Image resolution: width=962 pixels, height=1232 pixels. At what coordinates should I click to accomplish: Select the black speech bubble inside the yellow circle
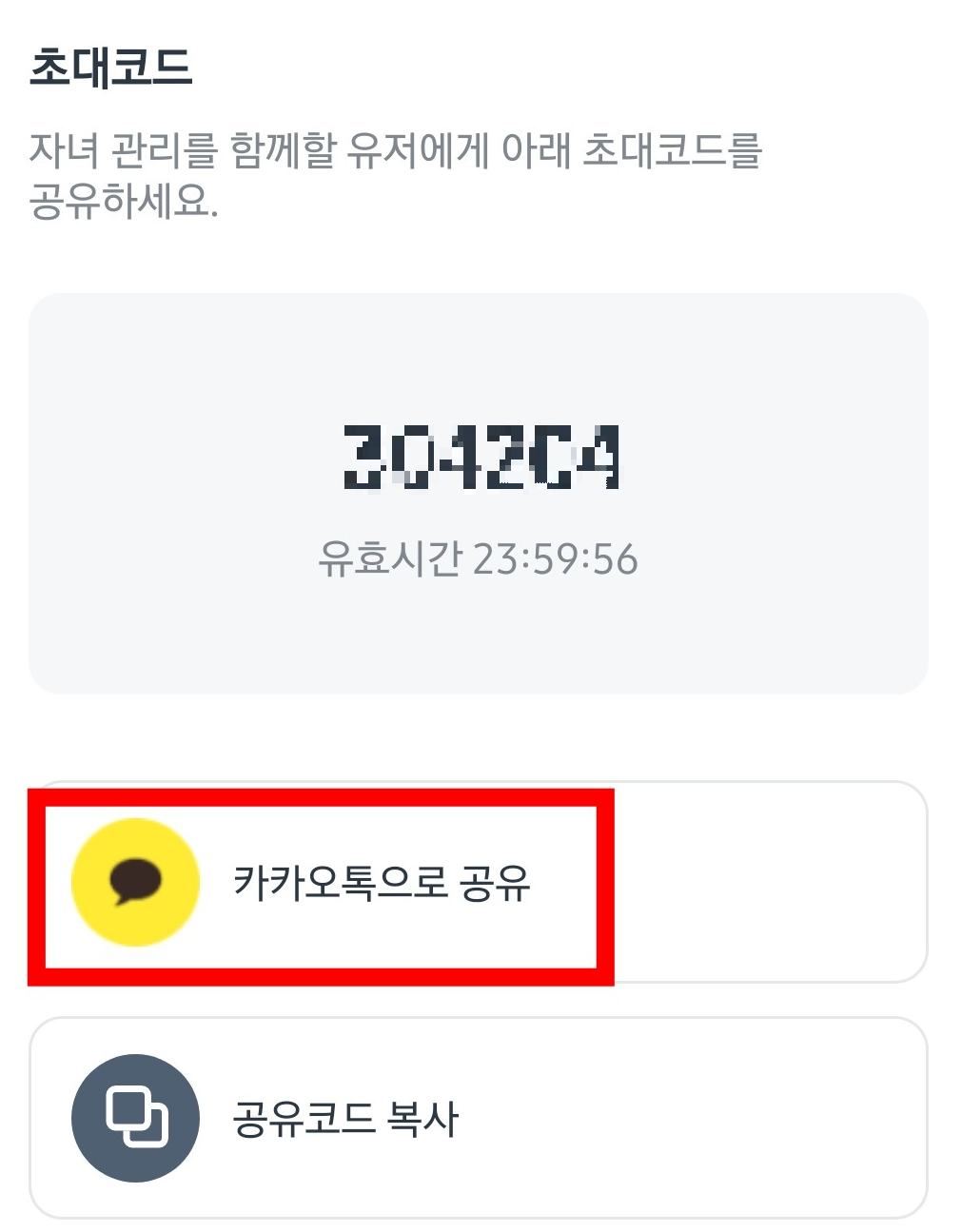coord(134,883)
